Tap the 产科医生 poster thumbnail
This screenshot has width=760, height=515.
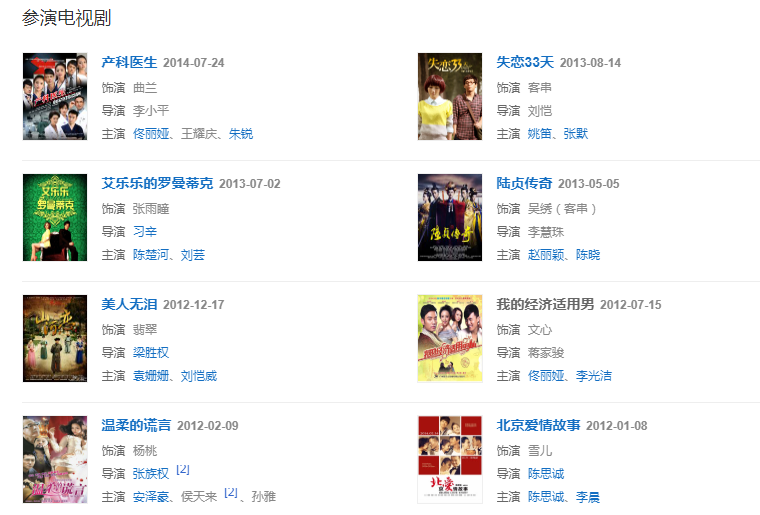55,96
